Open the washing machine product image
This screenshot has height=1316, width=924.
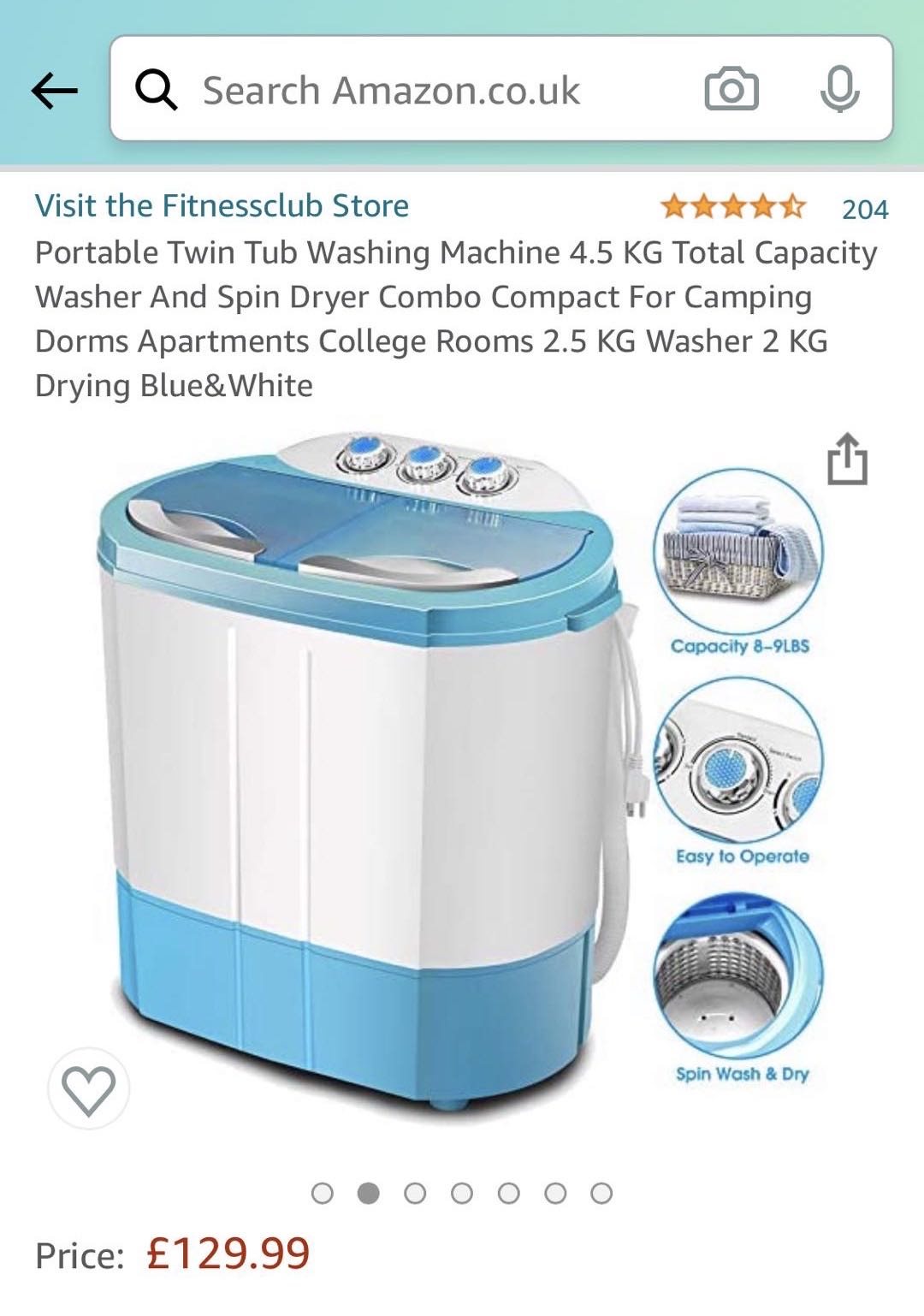tap(368, 770)
